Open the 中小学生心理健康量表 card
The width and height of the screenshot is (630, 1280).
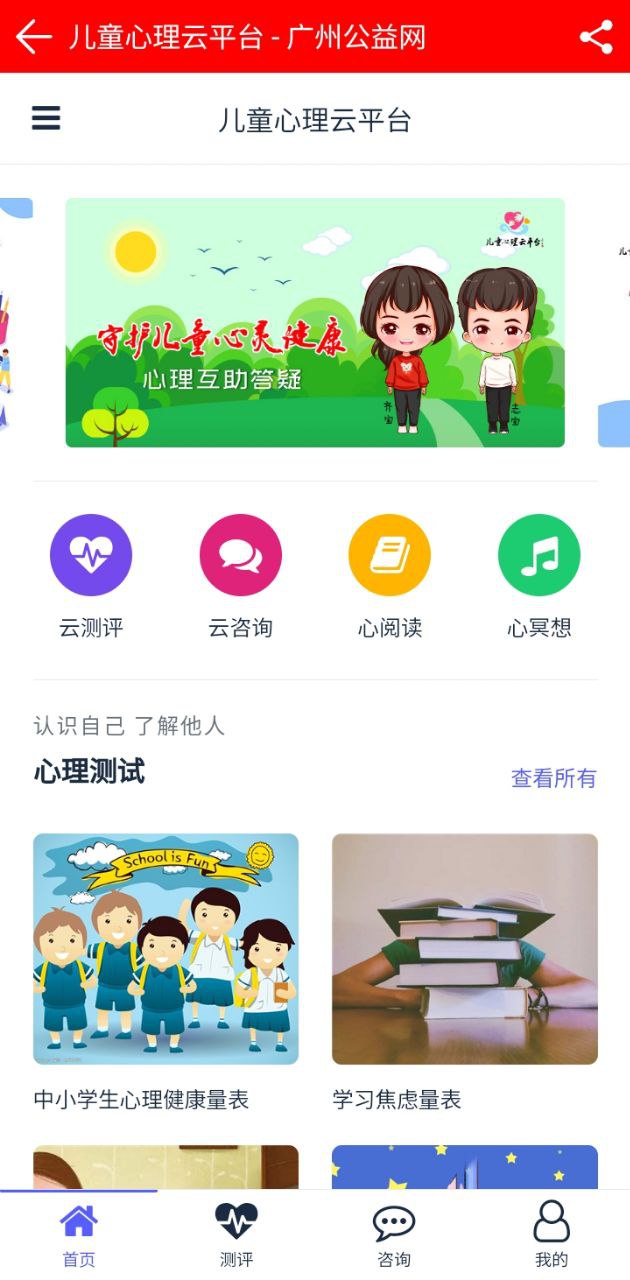(x=166, y=949)
